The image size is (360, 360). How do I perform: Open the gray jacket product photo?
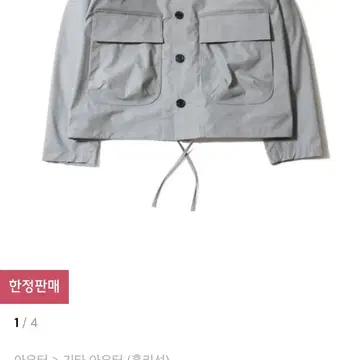pyautogui.click(x=185, y=105)
